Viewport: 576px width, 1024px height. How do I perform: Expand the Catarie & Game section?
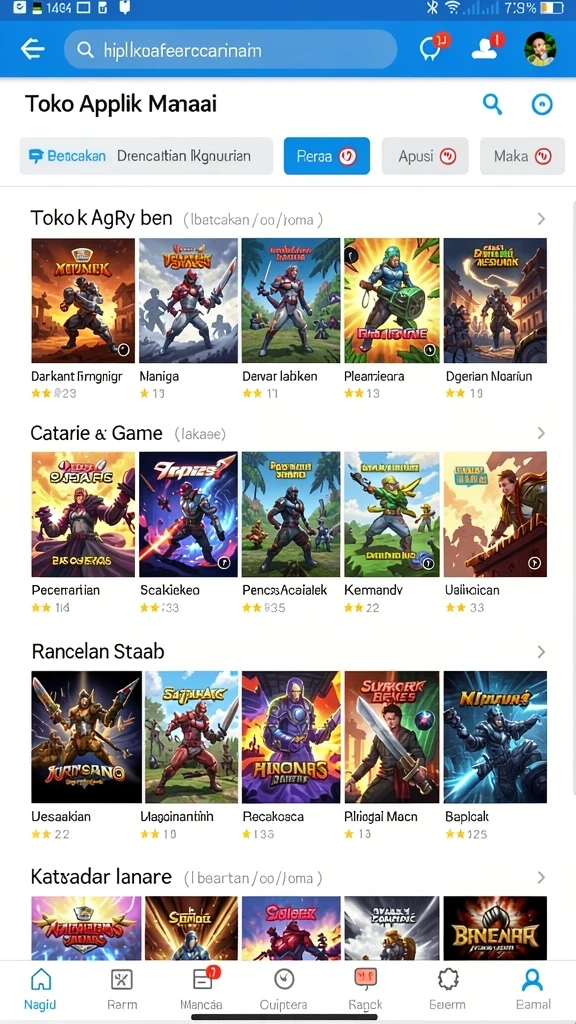tap(541, 433)
